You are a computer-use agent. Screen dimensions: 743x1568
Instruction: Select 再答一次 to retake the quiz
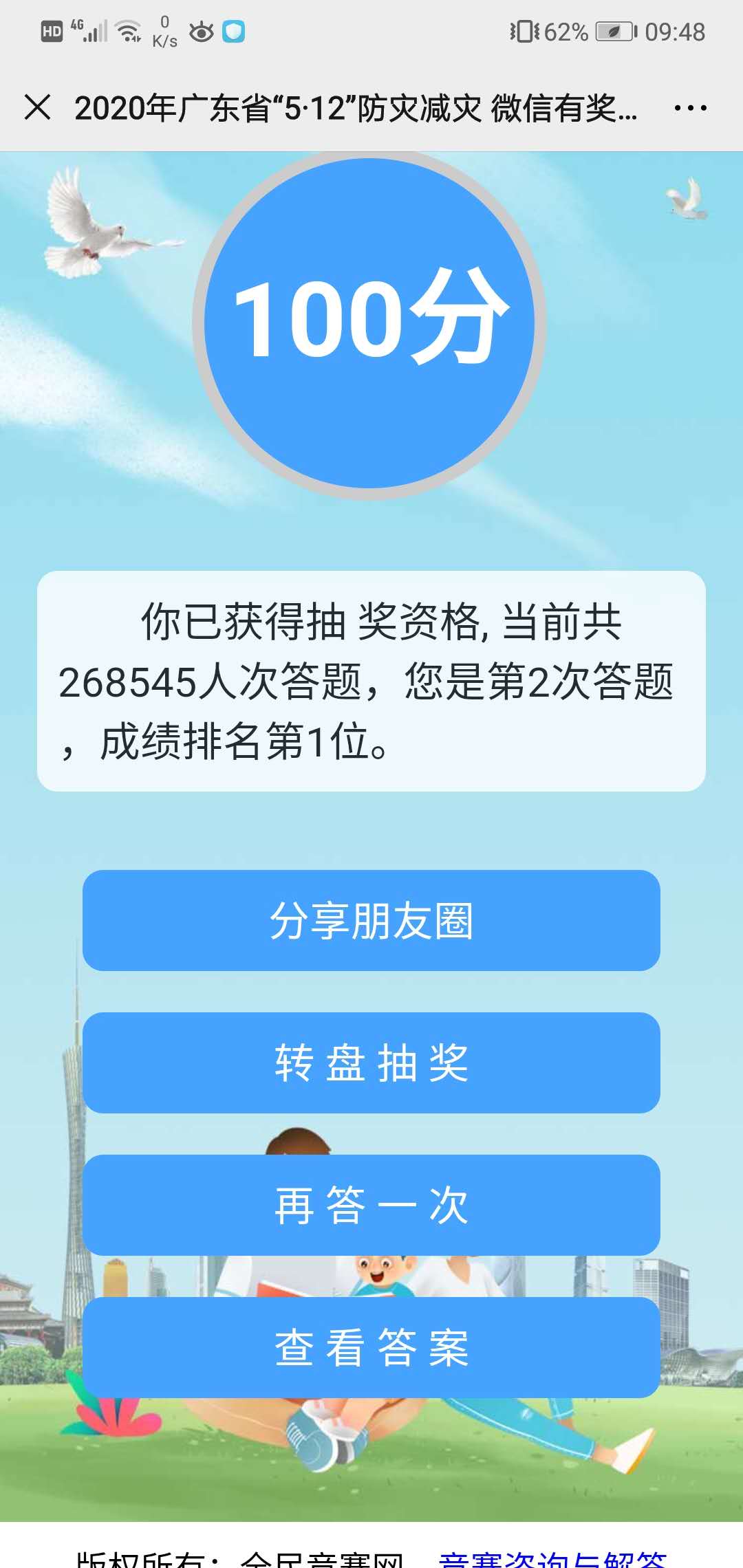click(371, 1205)
